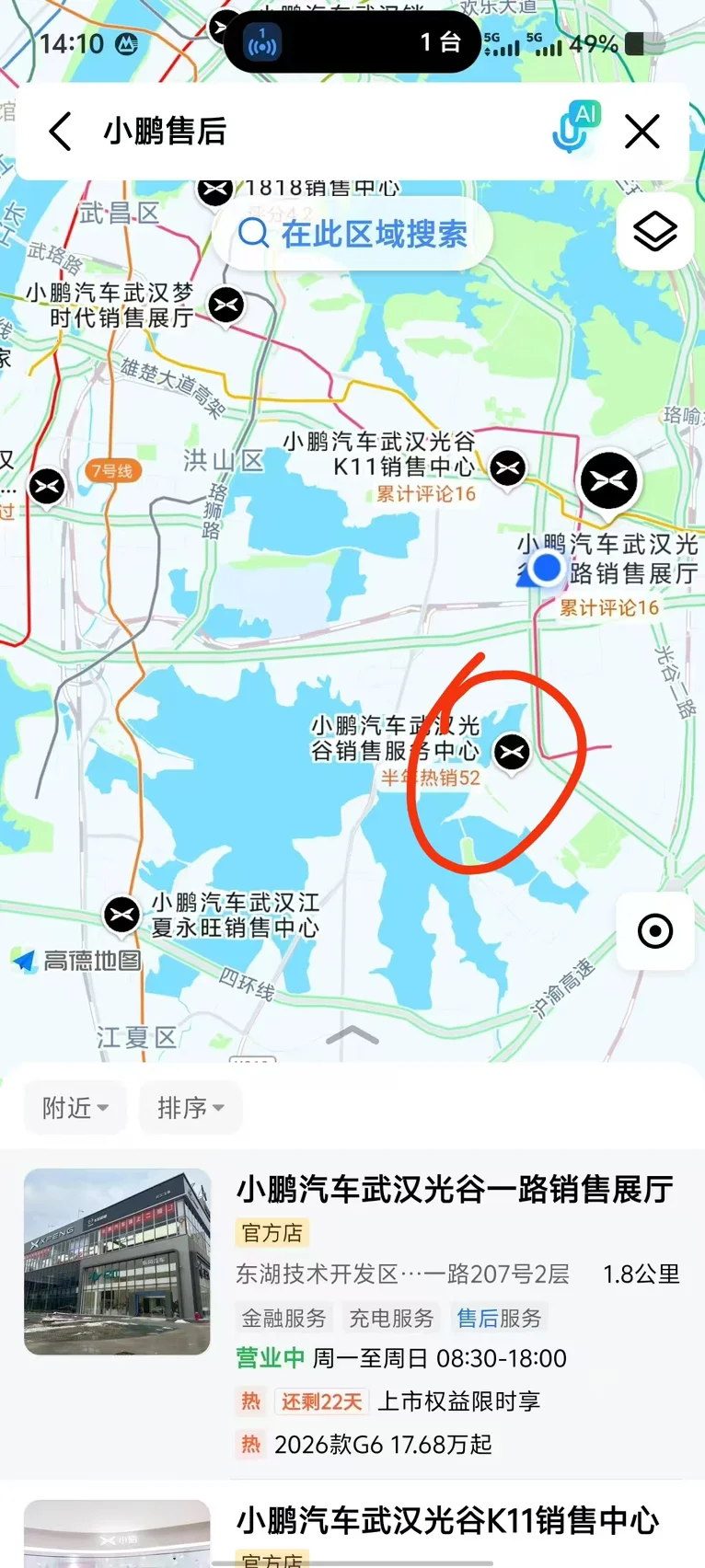Expand the results panel chevron

352,1036
